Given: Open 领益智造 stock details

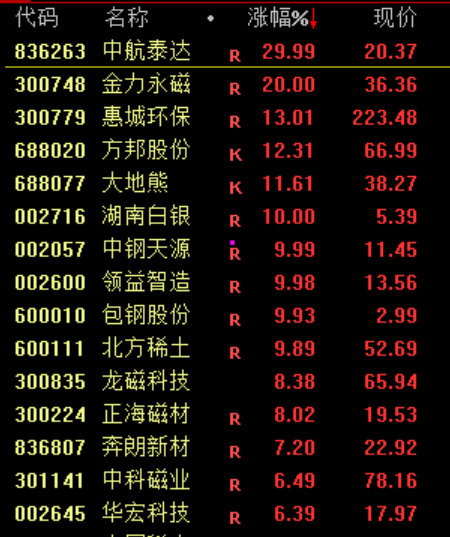Looking at the screenshot, I should point(225,282).
